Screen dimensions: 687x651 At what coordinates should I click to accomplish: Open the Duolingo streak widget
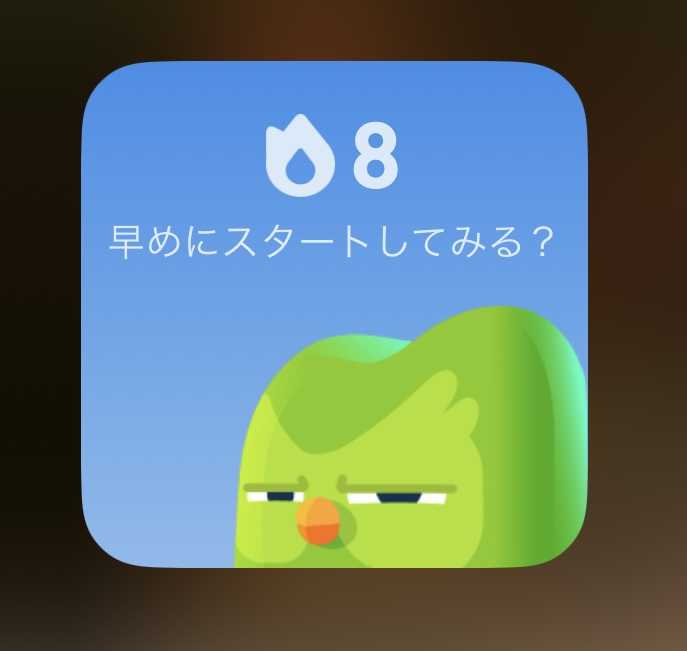(333, 315)
